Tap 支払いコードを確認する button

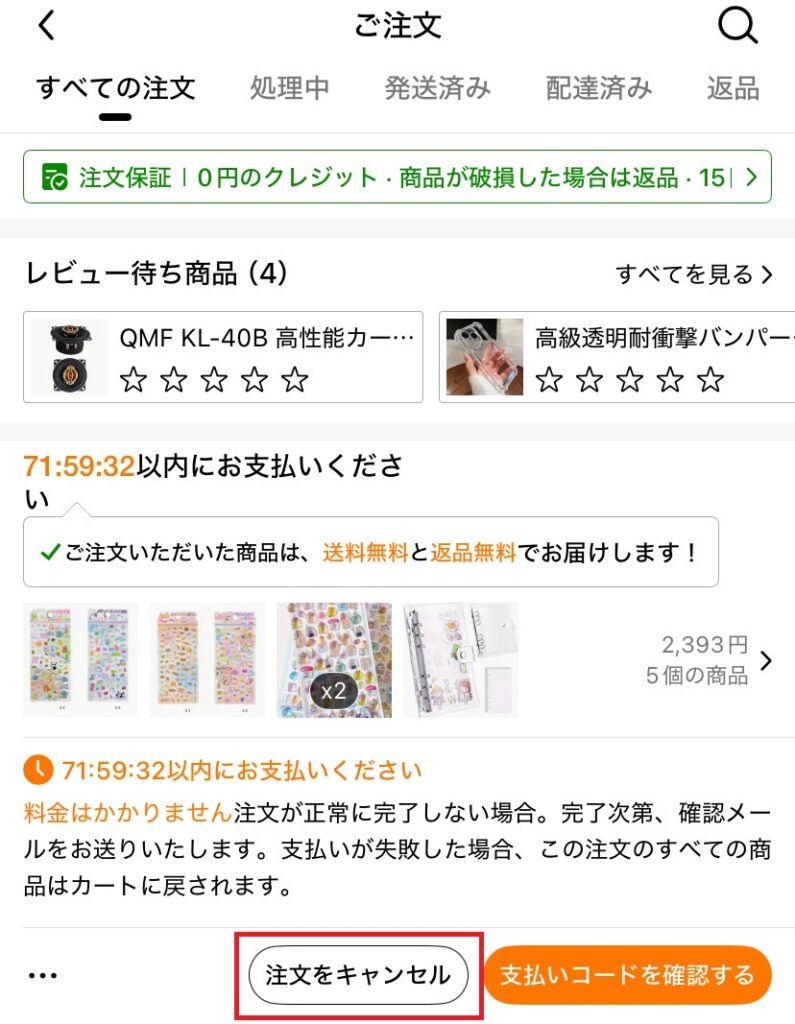pyautogui.click(x=627, y=975)
